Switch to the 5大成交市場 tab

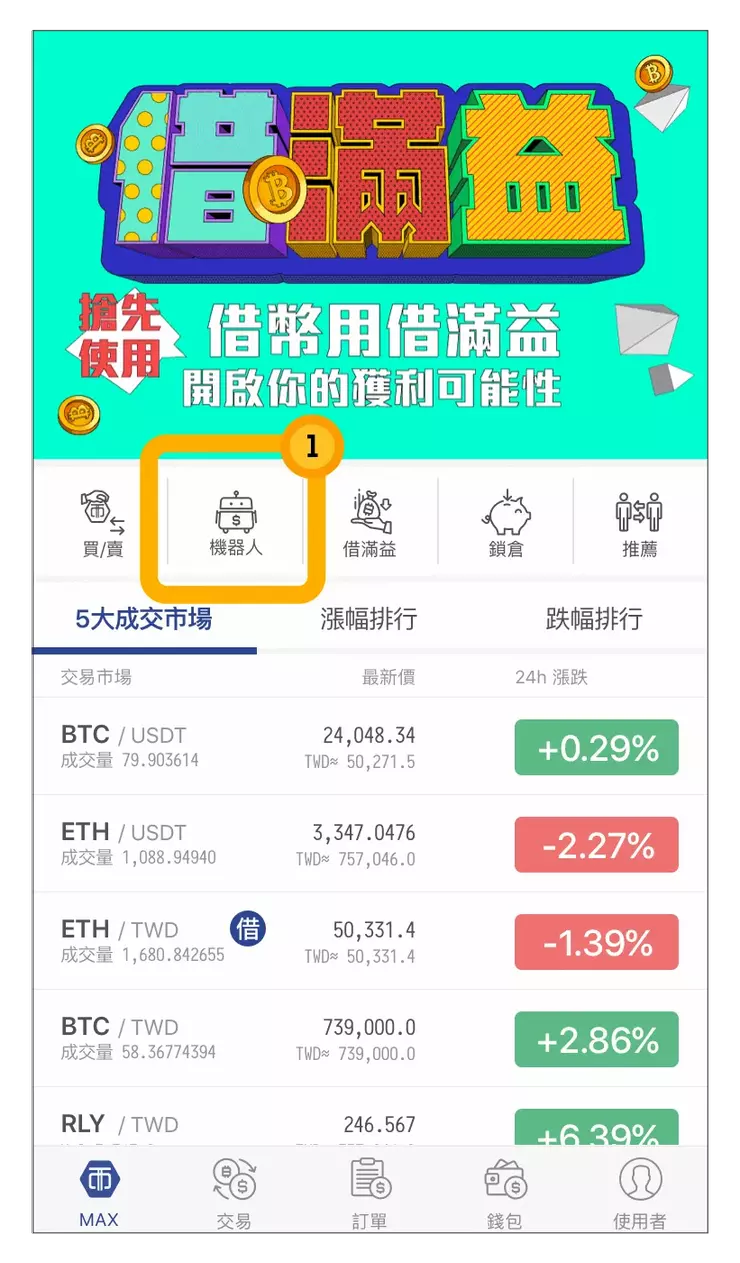coord(144,619)
